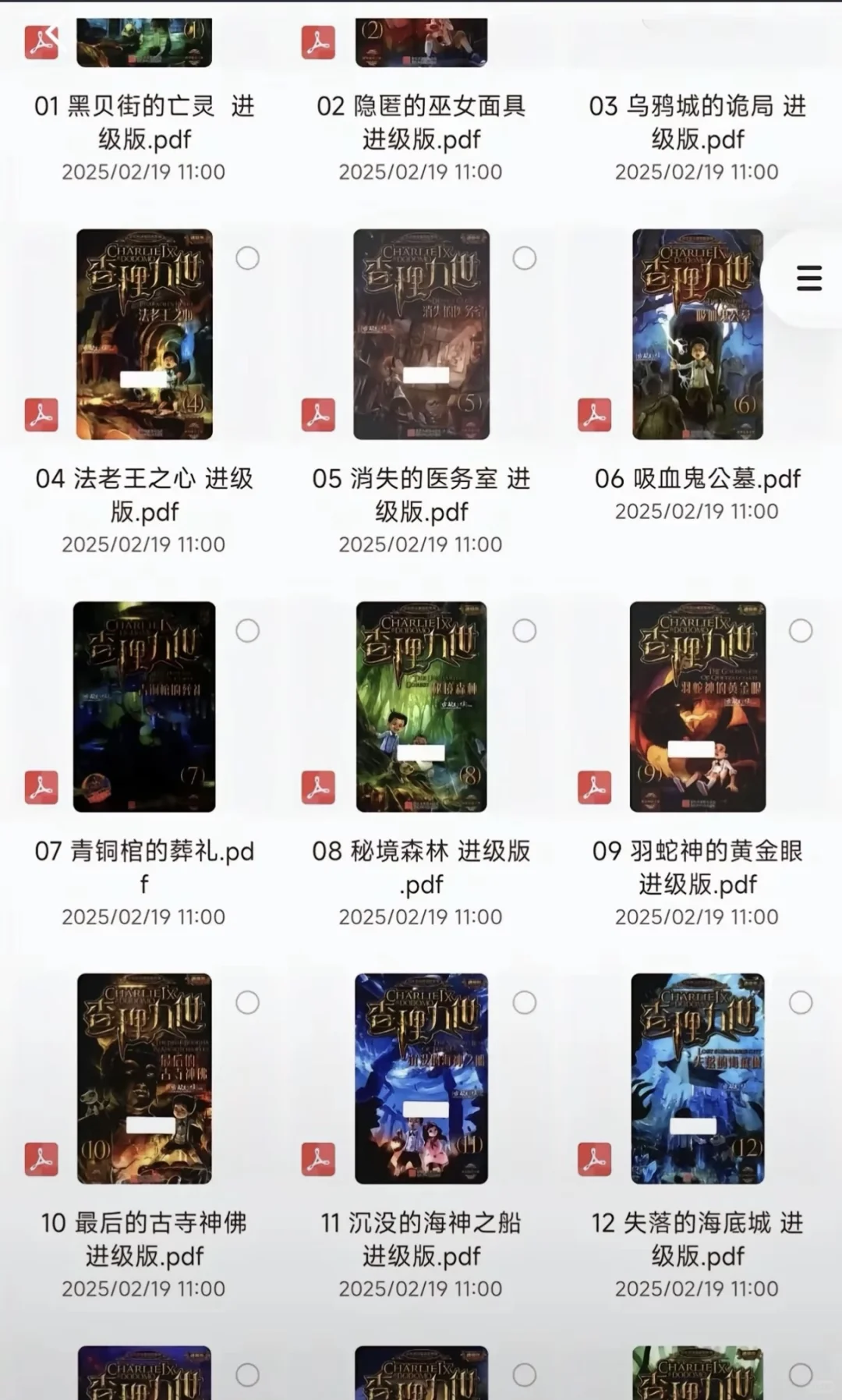The image size is (842, 1400).
Task: Tick the circle on 12 失落的海底城
Action: 801,1002
